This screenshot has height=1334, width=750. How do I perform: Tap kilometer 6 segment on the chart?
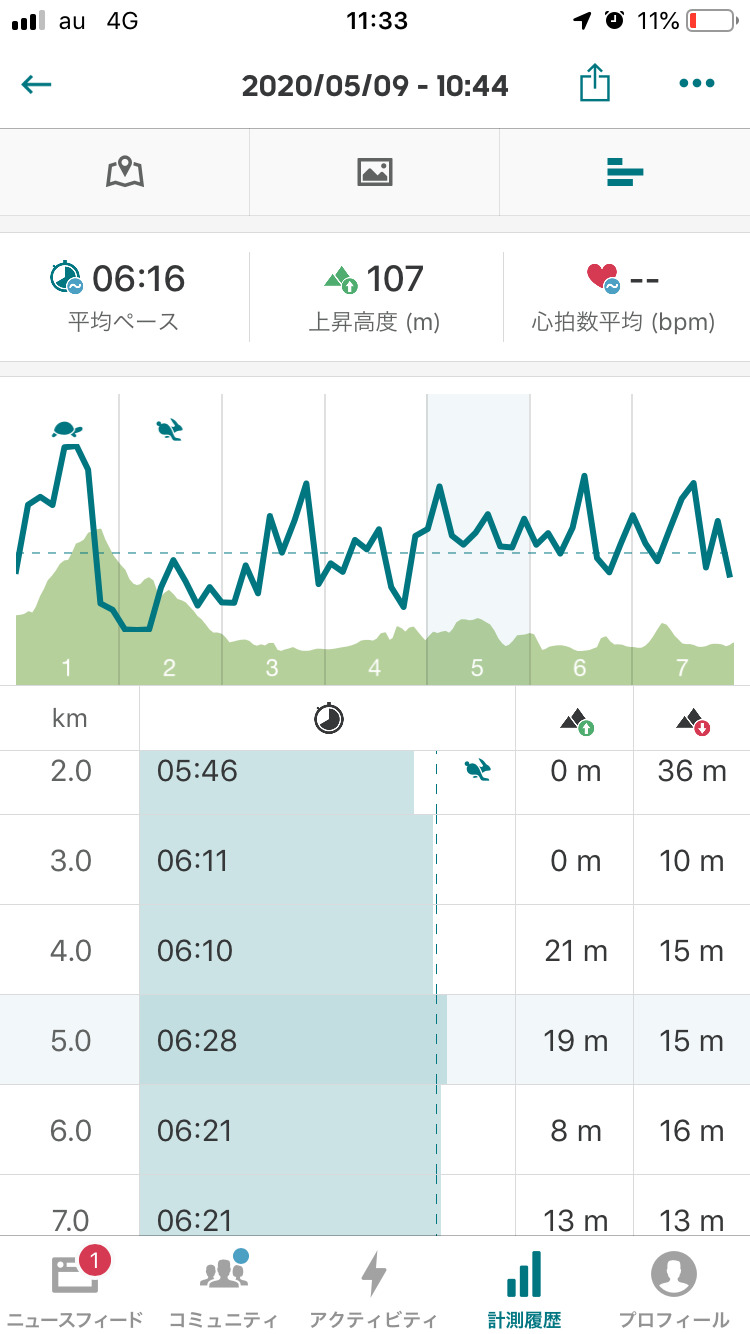(581, 540)
